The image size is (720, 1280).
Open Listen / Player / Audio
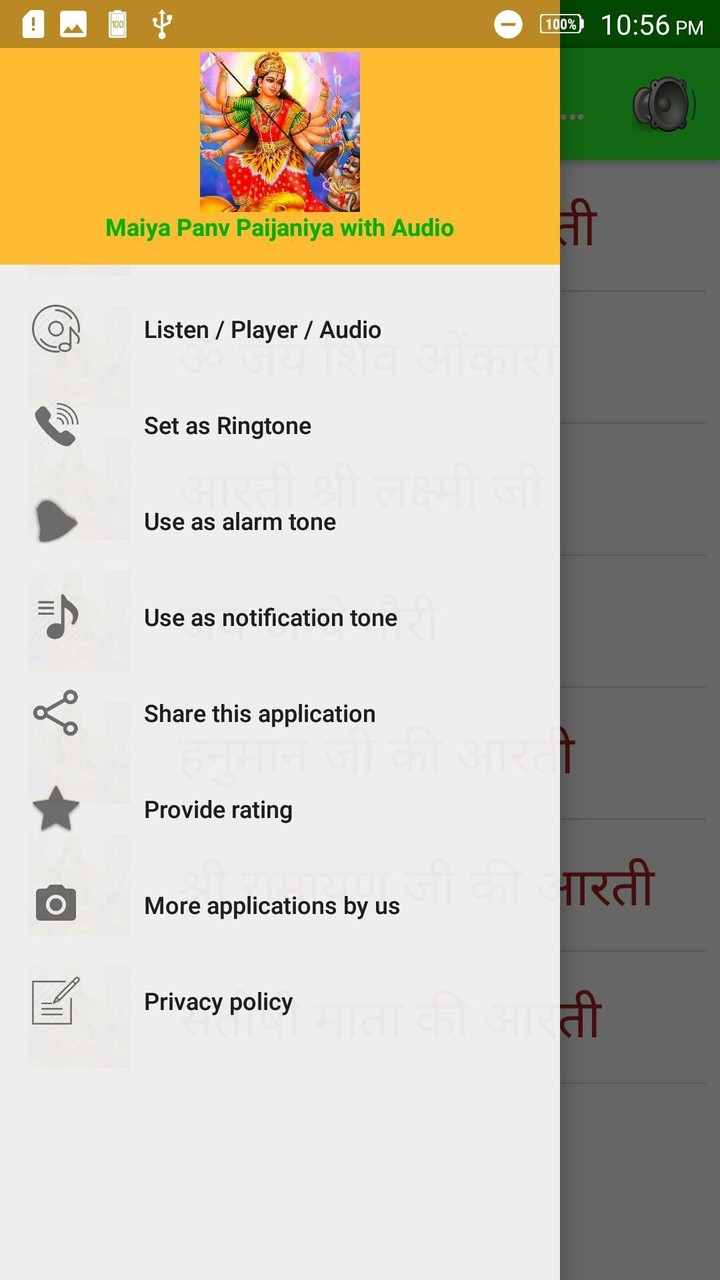[262, 328]
